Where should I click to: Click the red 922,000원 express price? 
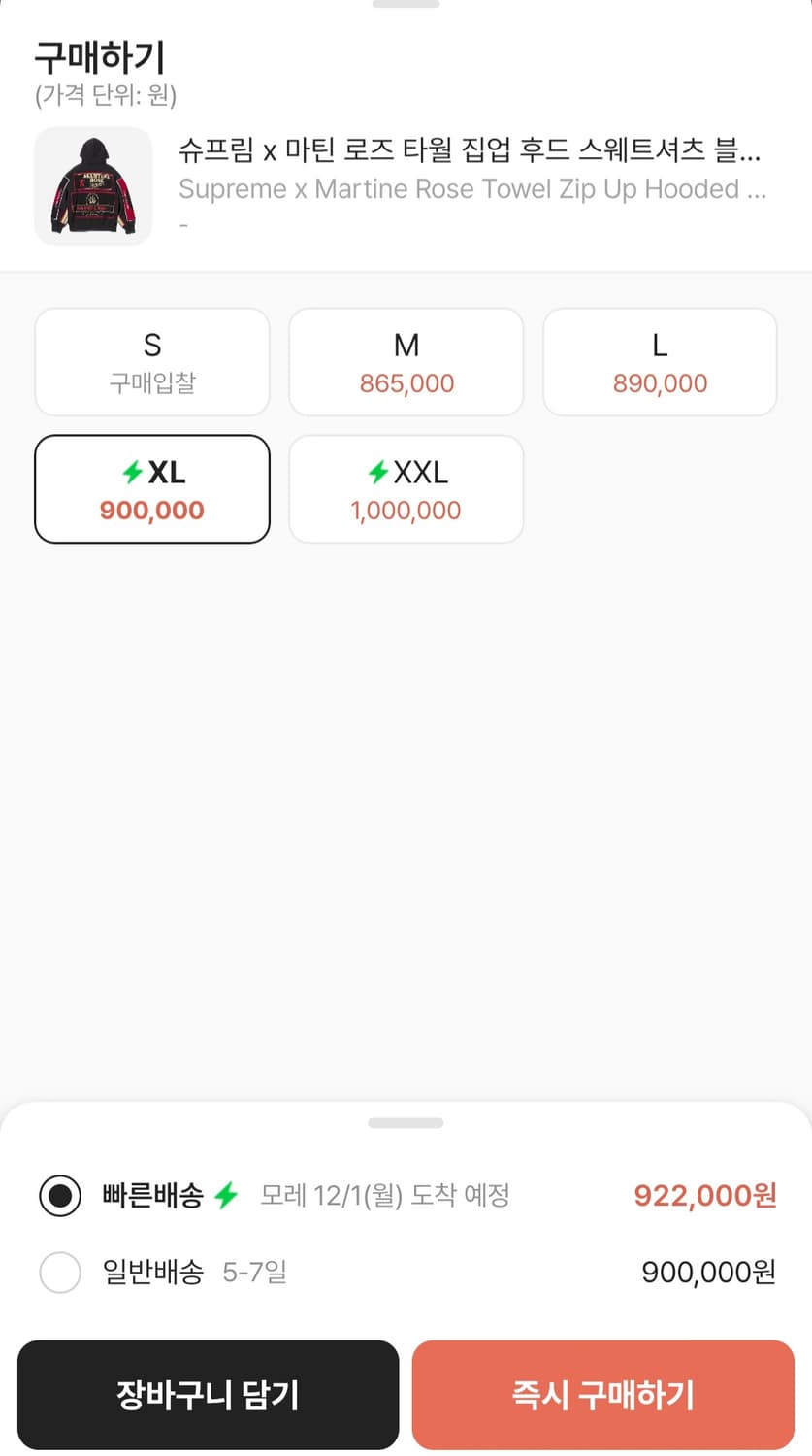click(x=703, y=1196)
